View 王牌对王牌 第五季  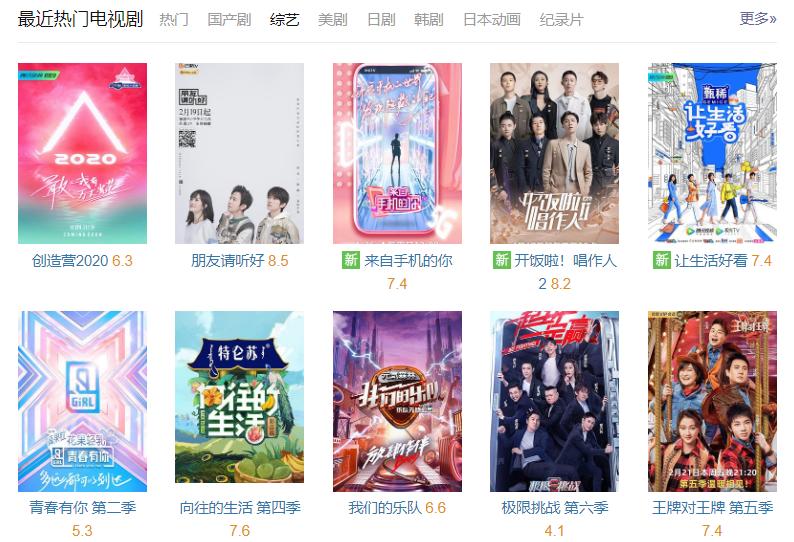click(712, 401)
